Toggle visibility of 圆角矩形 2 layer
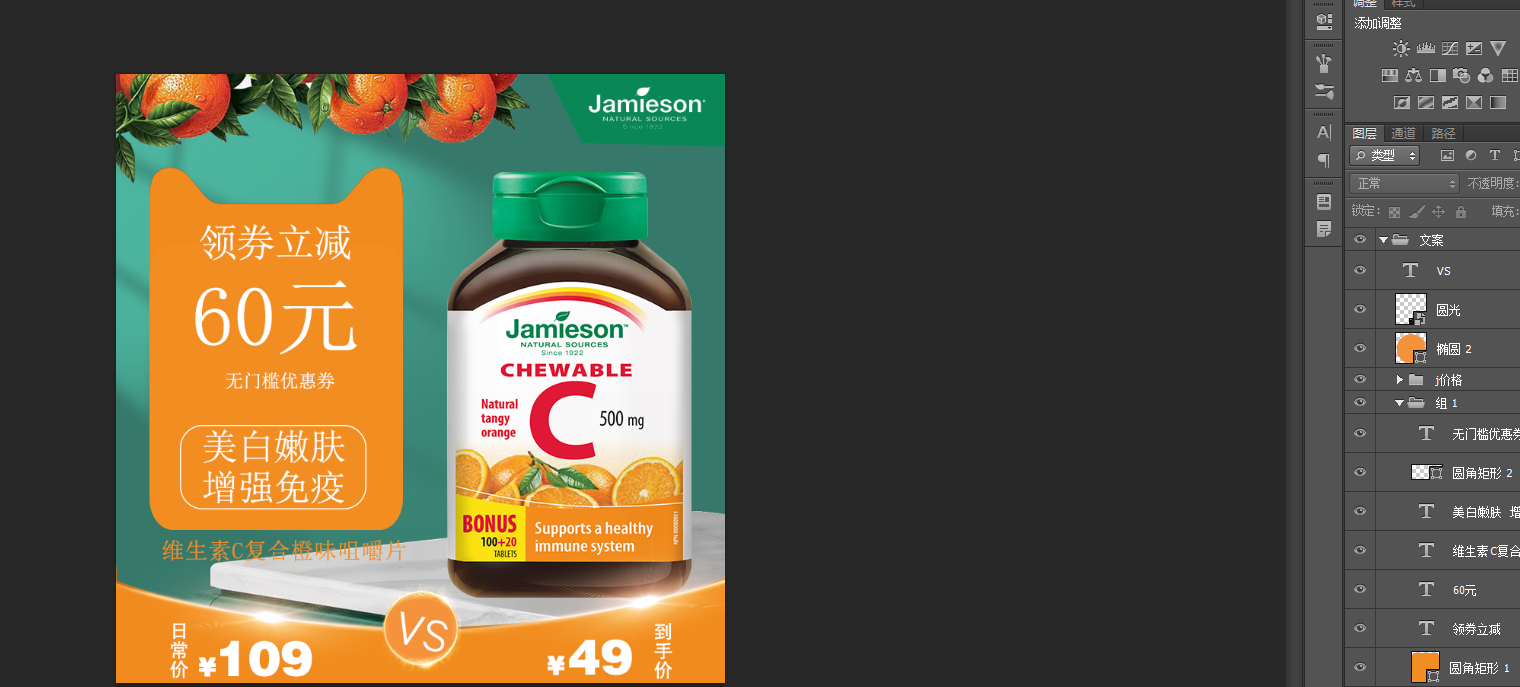The height and width of the screenshot is (687, 1520). pyautogui.click(x=1359, y=472)
